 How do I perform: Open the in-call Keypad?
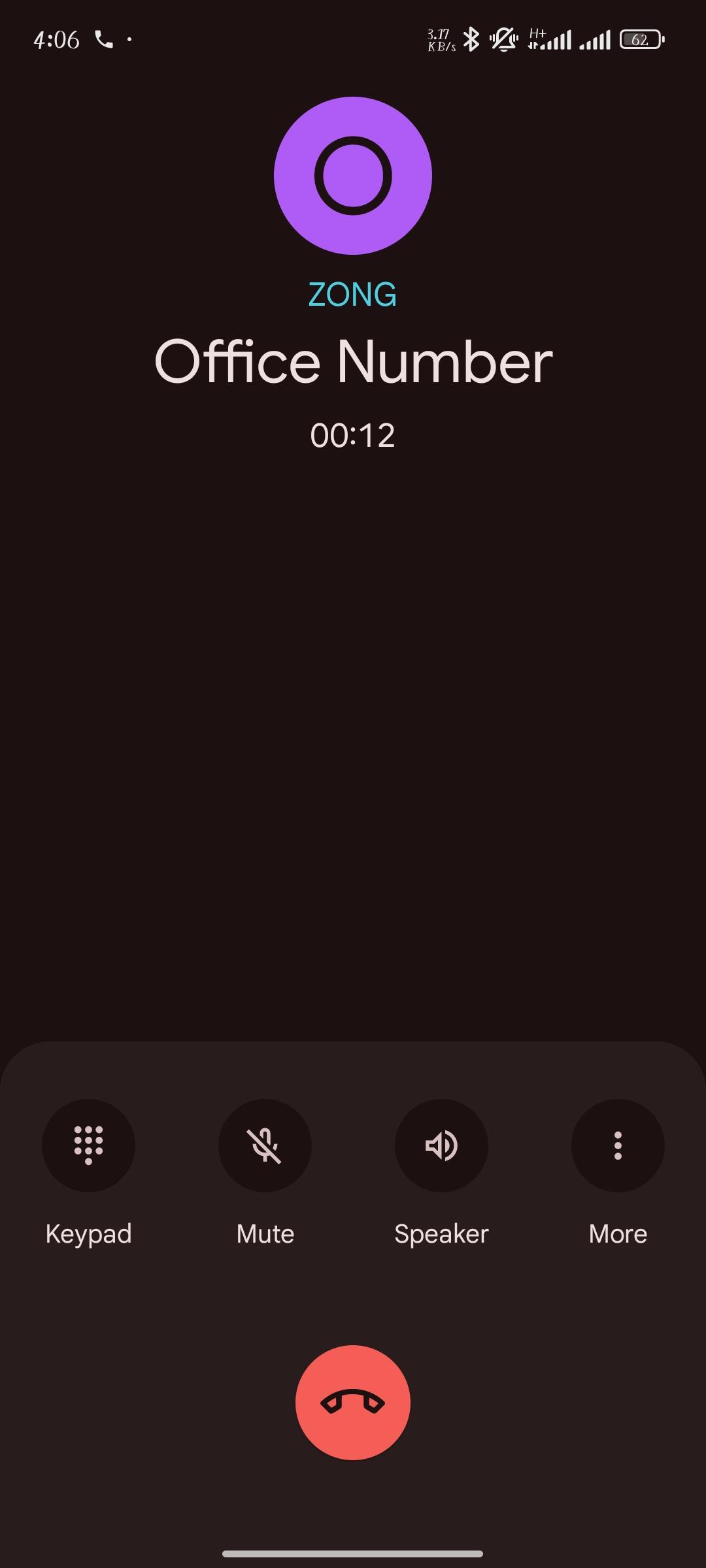coord(88,1145)
